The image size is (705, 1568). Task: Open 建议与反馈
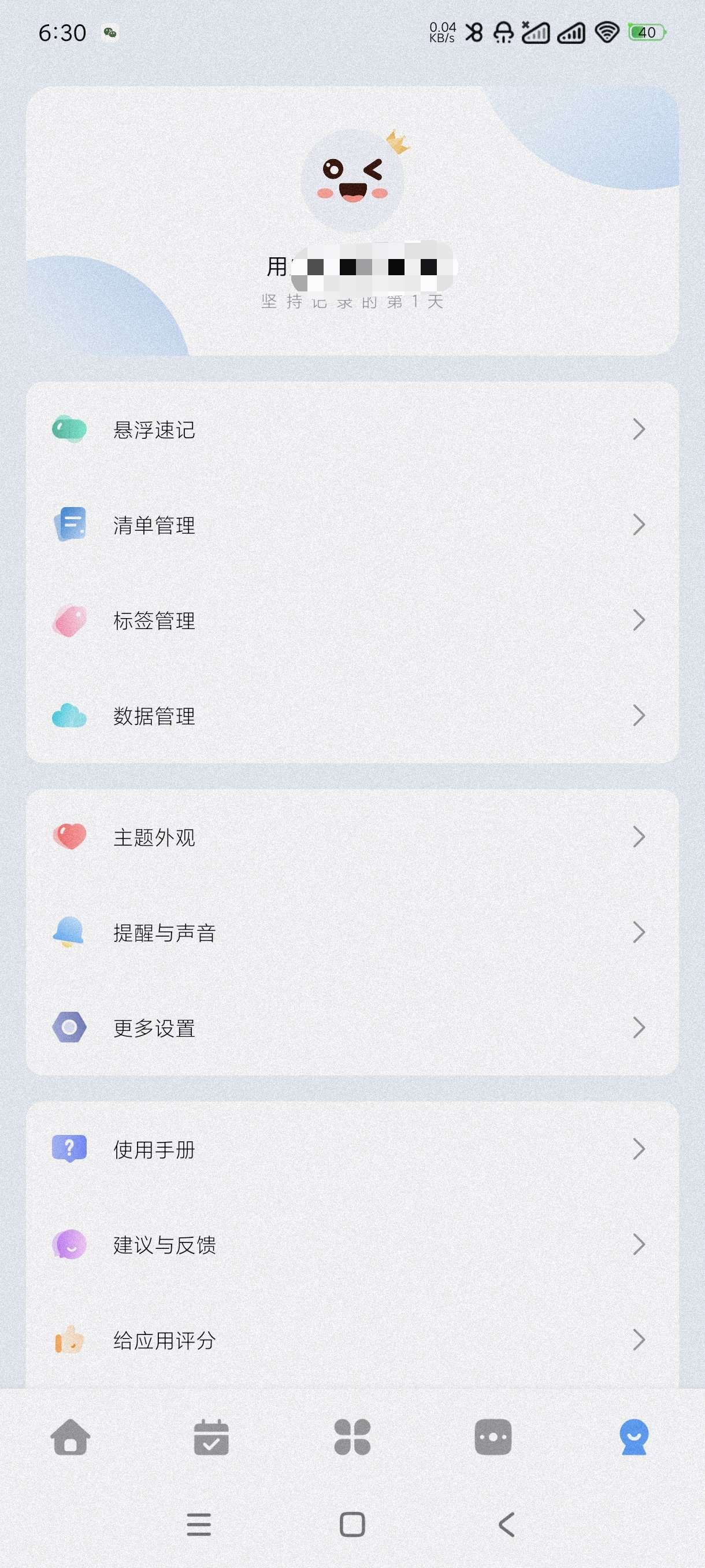pyautogui.click(x=351, y=1245)
